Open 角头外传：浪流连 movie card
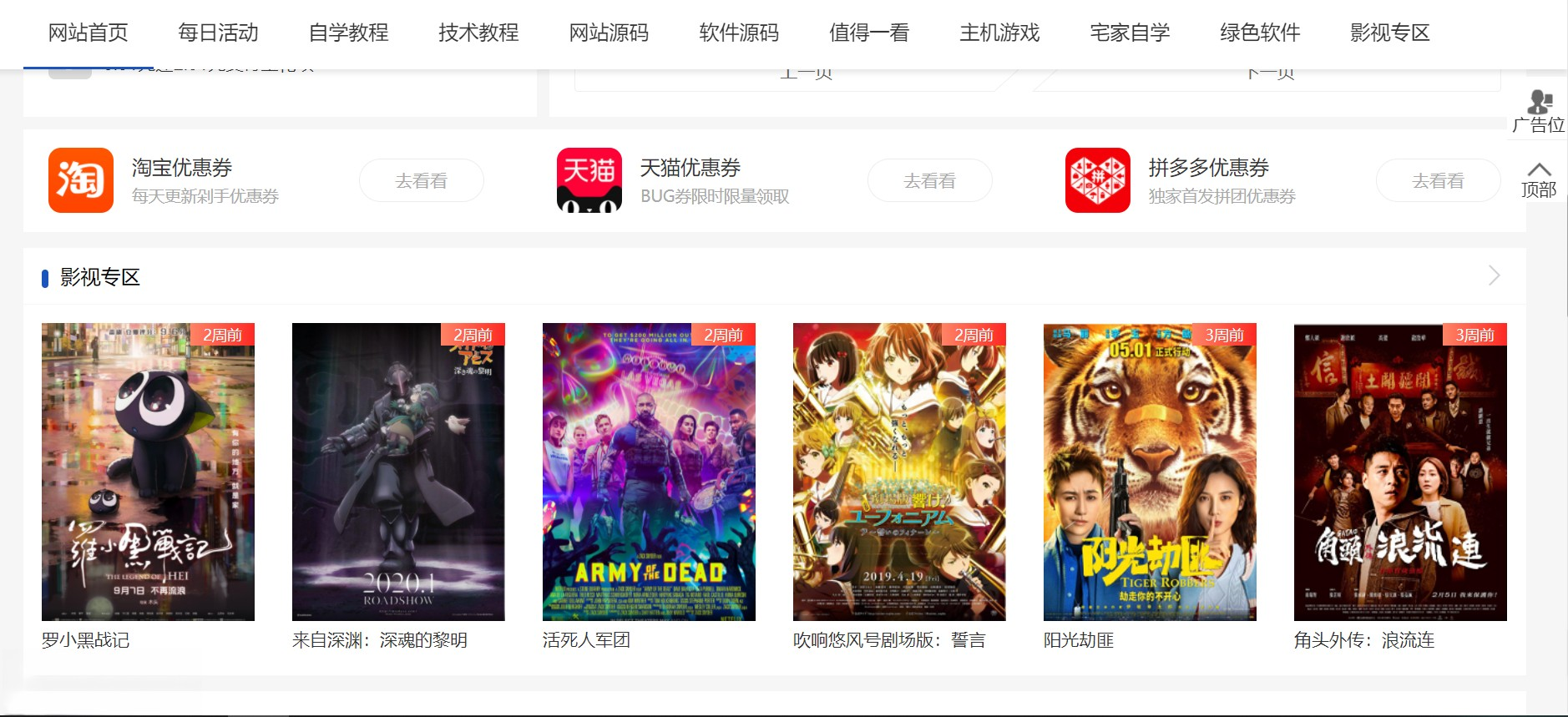The width and height of the screenshot is (1568, 717). click(x=1400, y=472)
